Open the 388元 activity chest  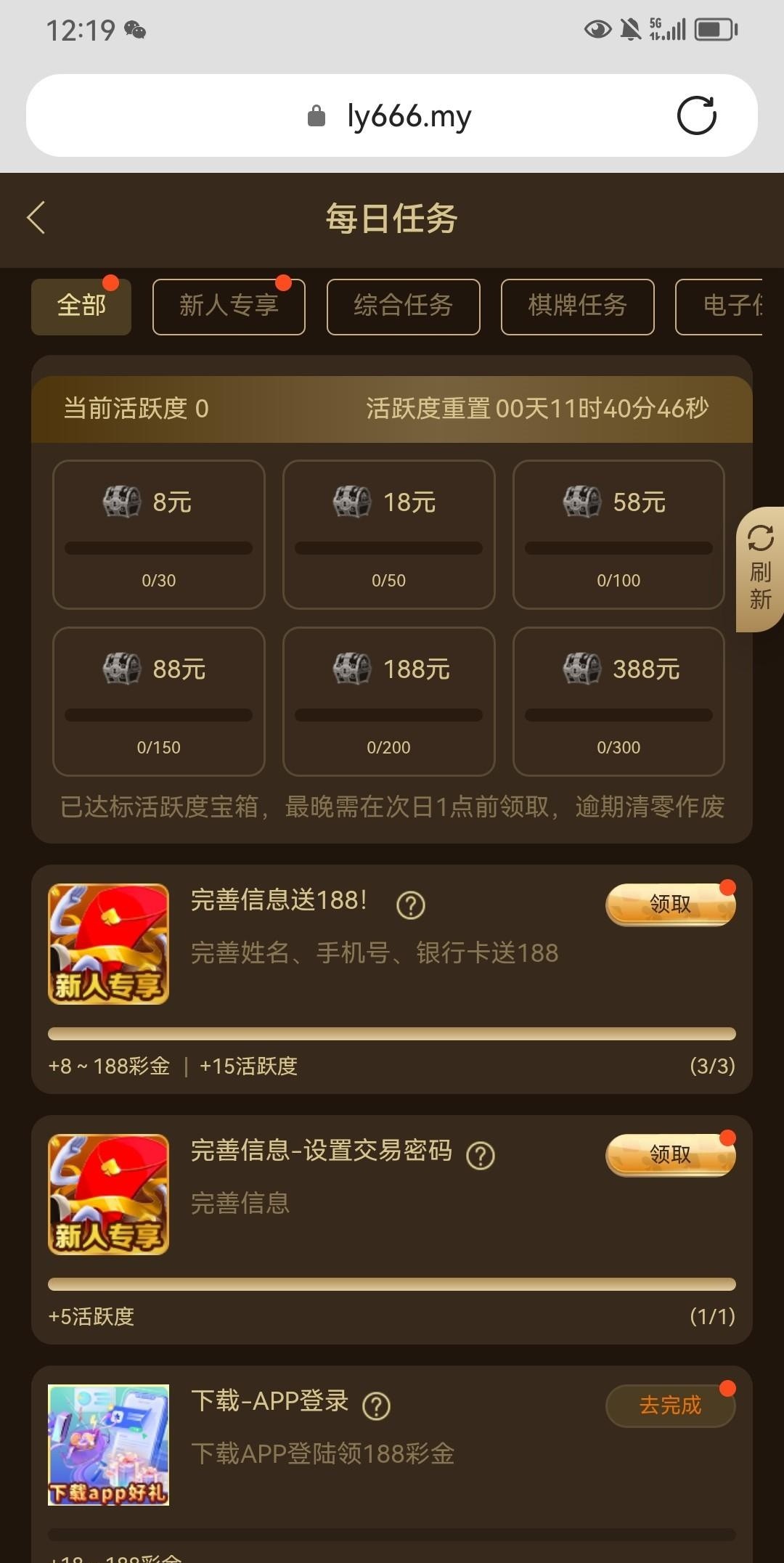[618, 701]
